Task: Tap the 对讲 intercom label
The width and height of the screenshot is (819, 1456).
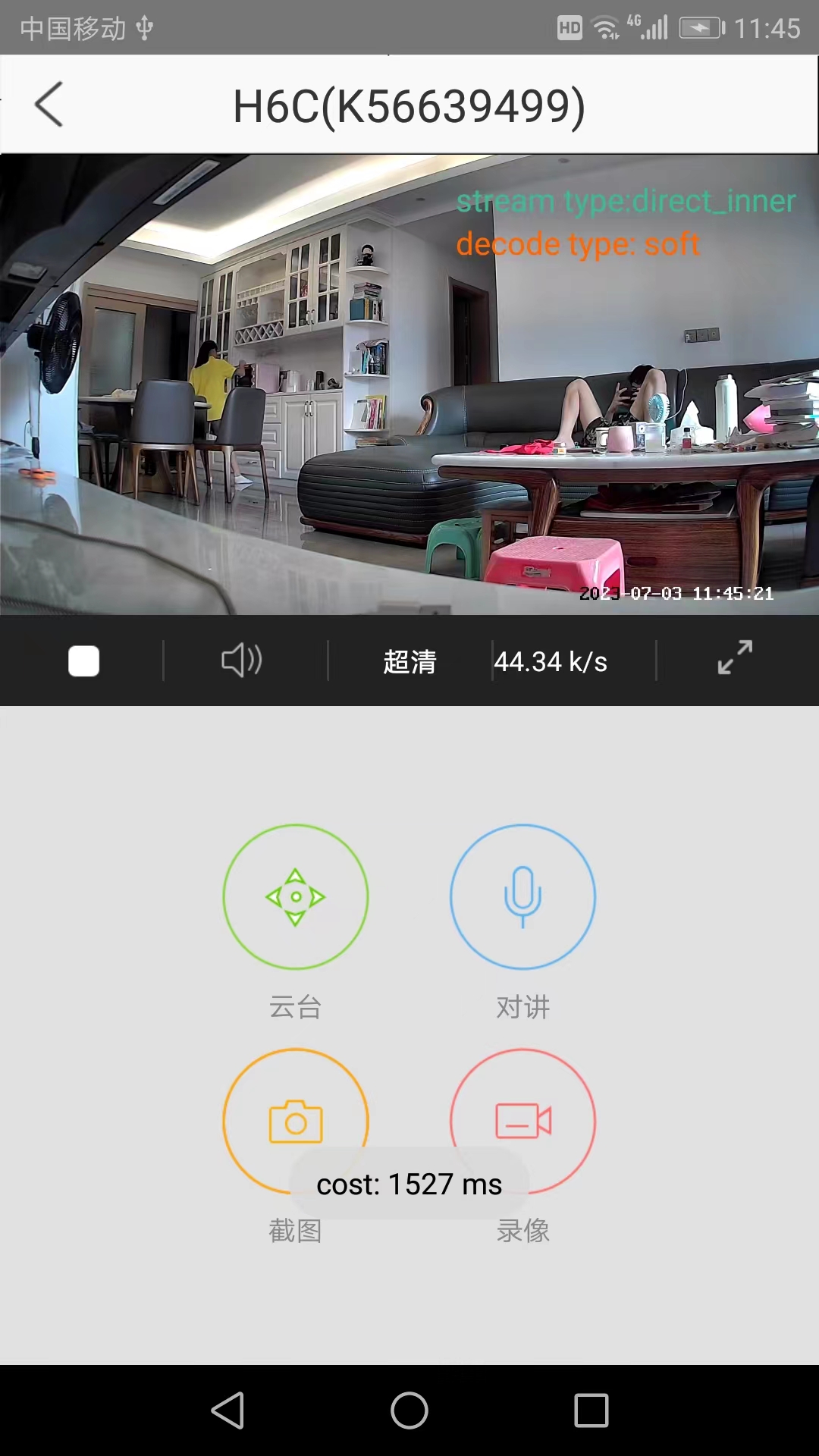Action: (522, 1008)
